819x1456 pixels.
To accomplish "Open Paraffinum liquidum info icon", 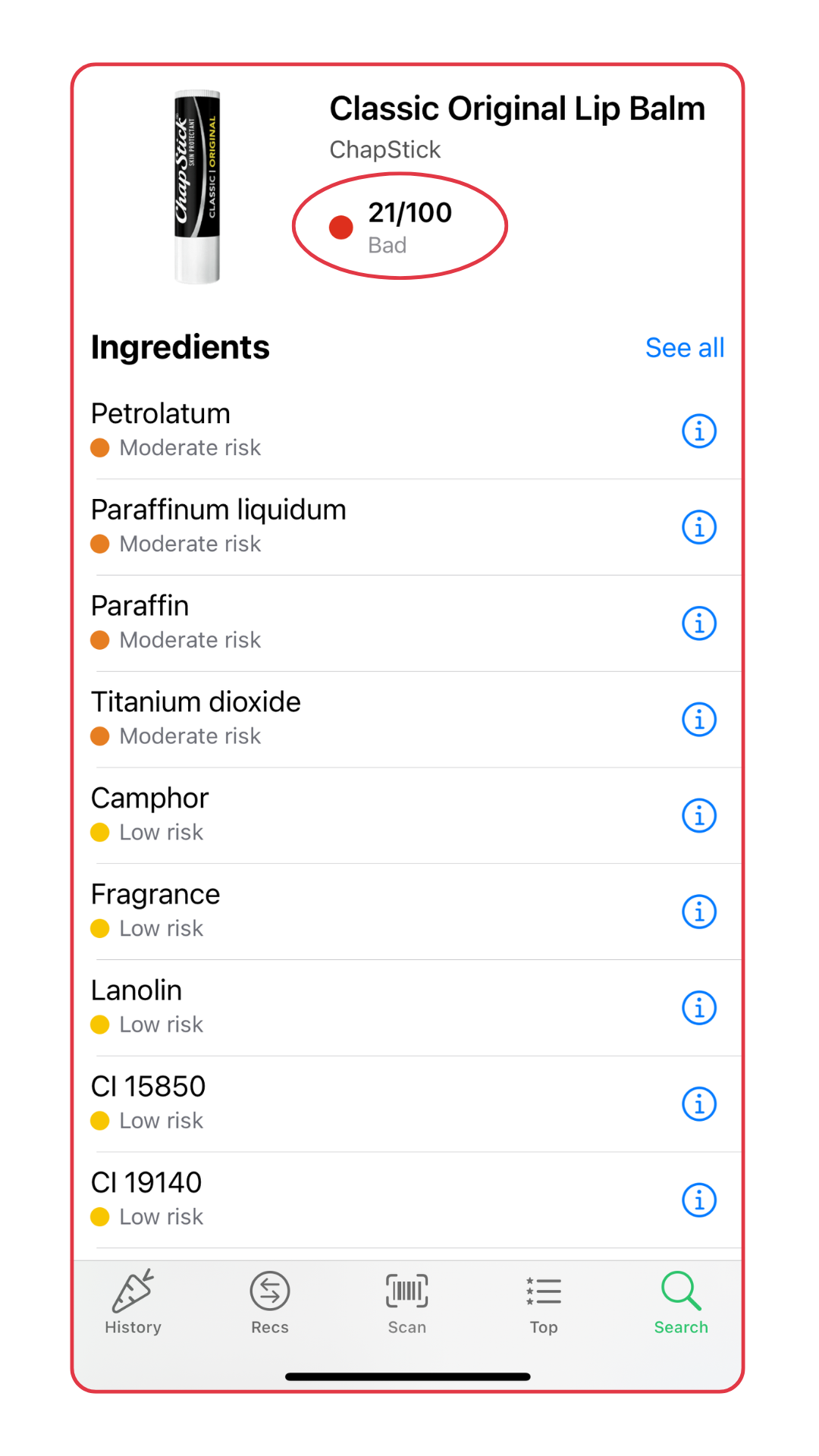I will (x=699, y=528).
